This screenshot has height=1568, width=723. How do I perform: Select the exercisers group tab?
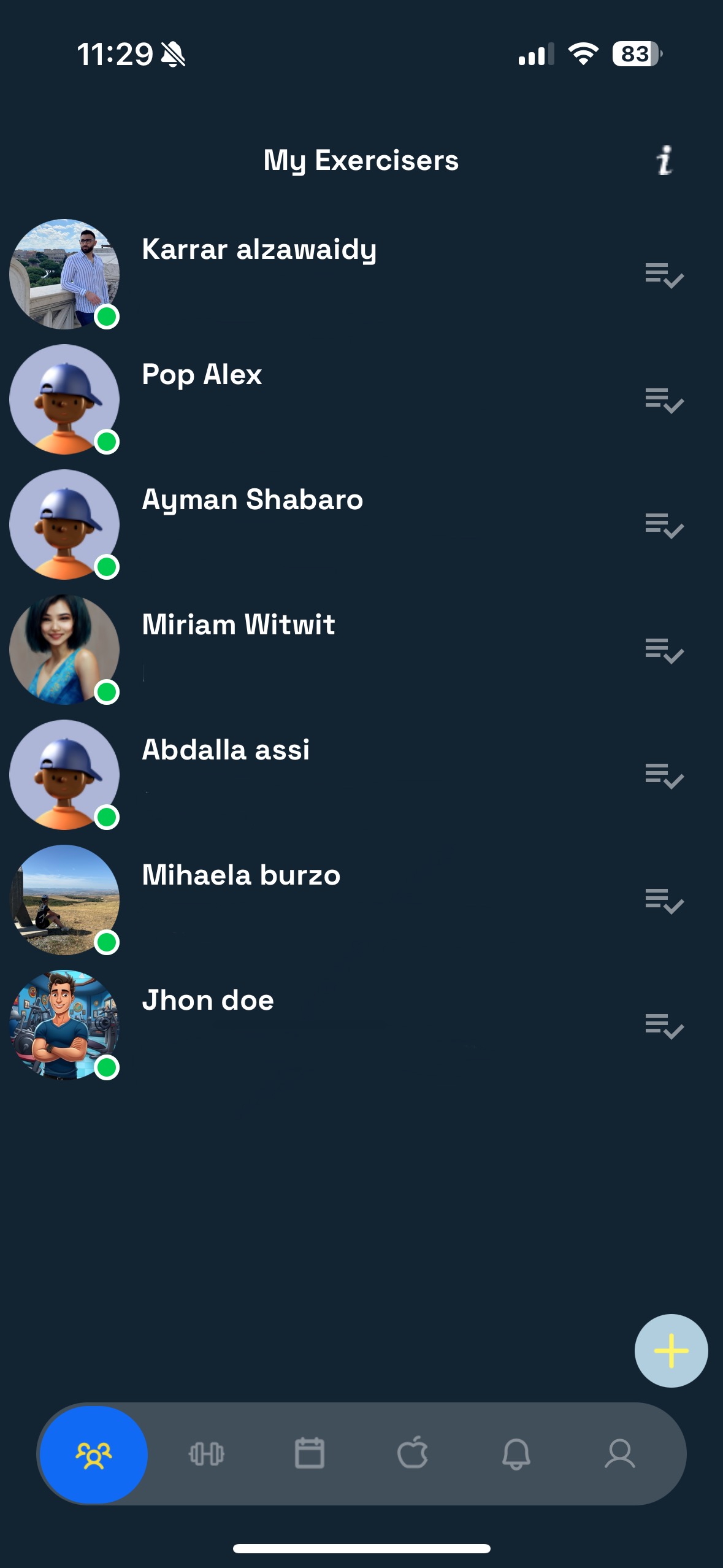point(94,1455)
